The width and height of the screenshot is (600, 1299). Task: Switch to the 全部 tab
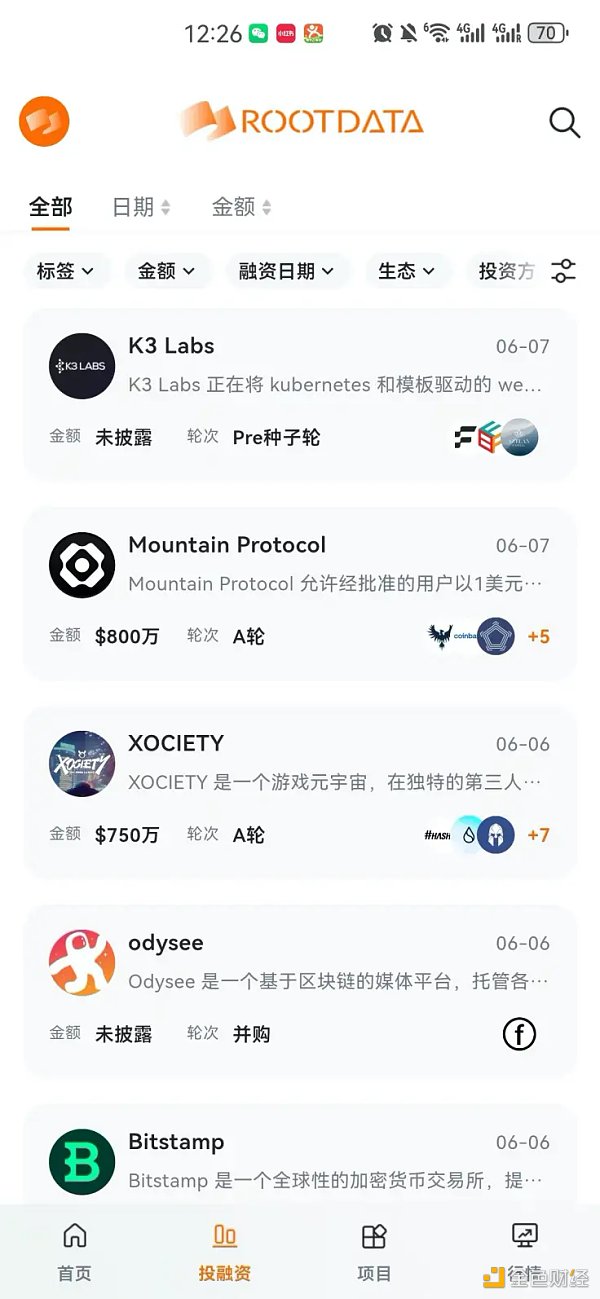click(x=51, y=207)
